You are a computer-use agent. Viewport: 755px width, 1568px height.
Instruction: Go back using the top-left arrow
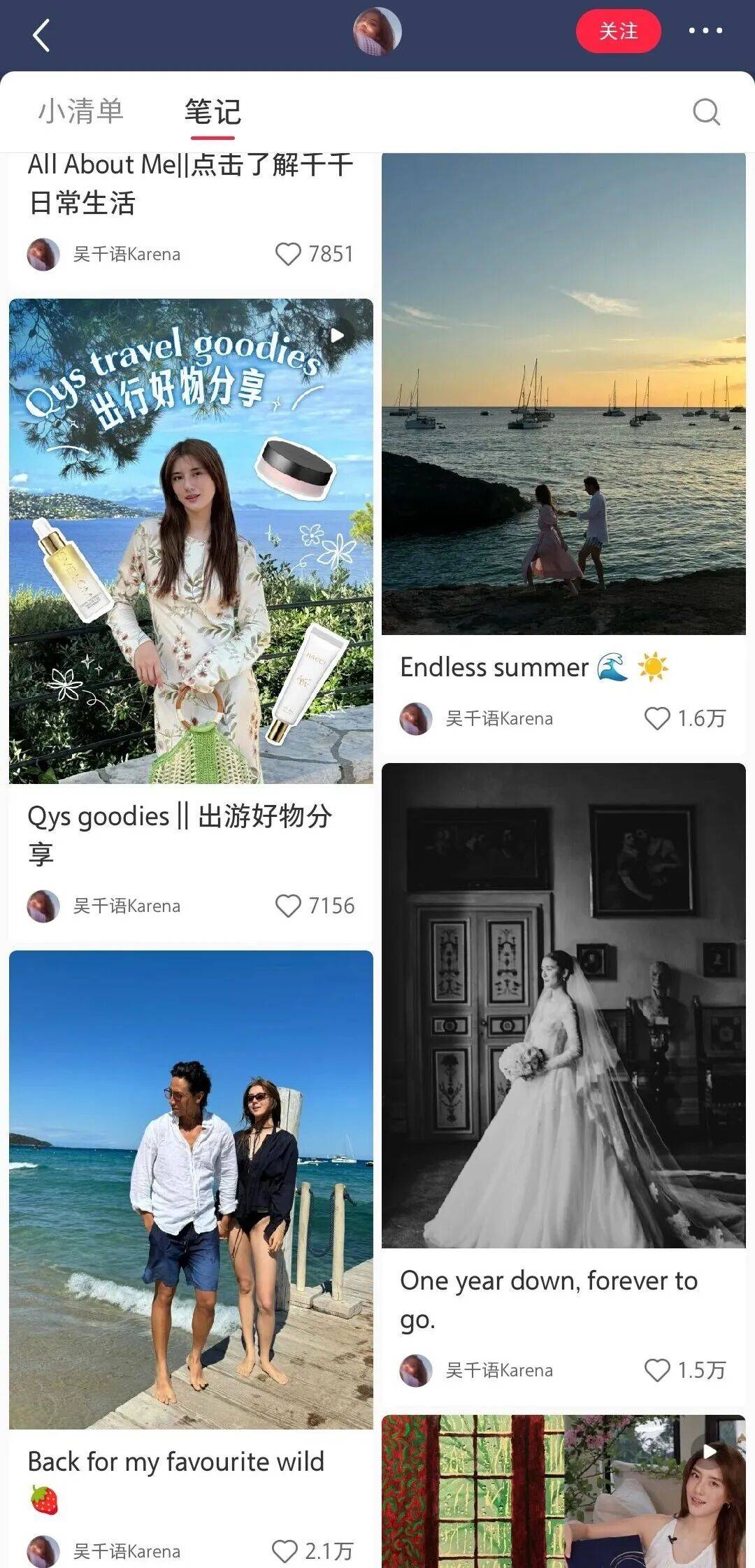pos(41,35)
